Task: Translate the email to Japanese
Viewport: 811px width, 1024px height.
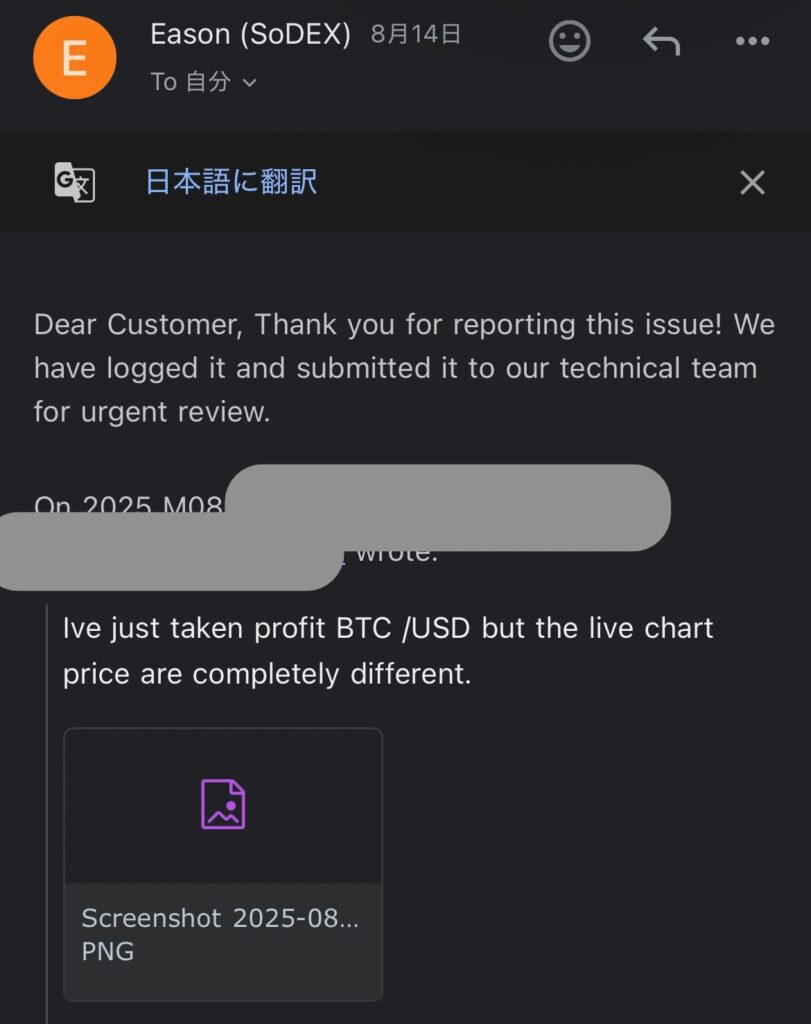Action: (x=231, y=182)
